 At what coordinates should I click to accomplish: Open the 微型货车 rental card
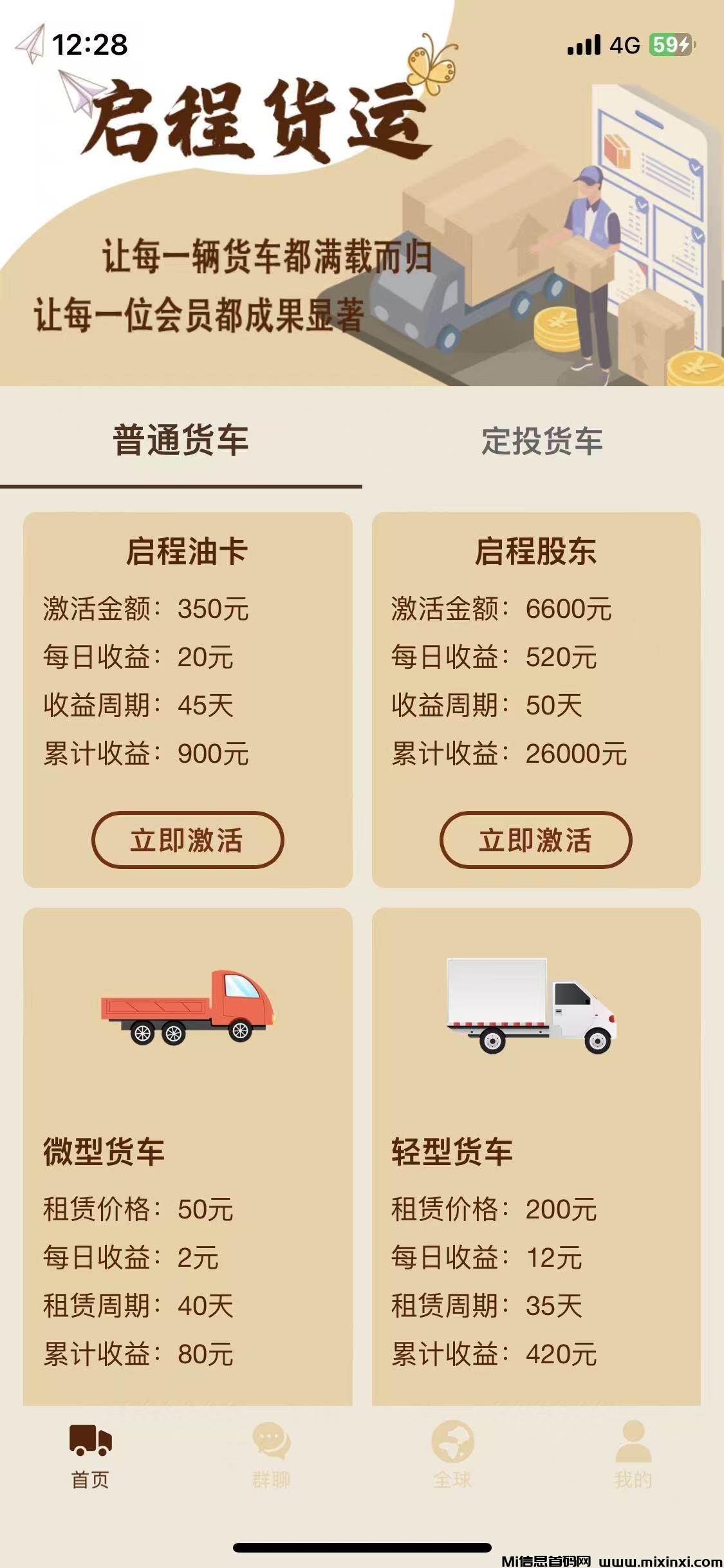coord(187,1152)
